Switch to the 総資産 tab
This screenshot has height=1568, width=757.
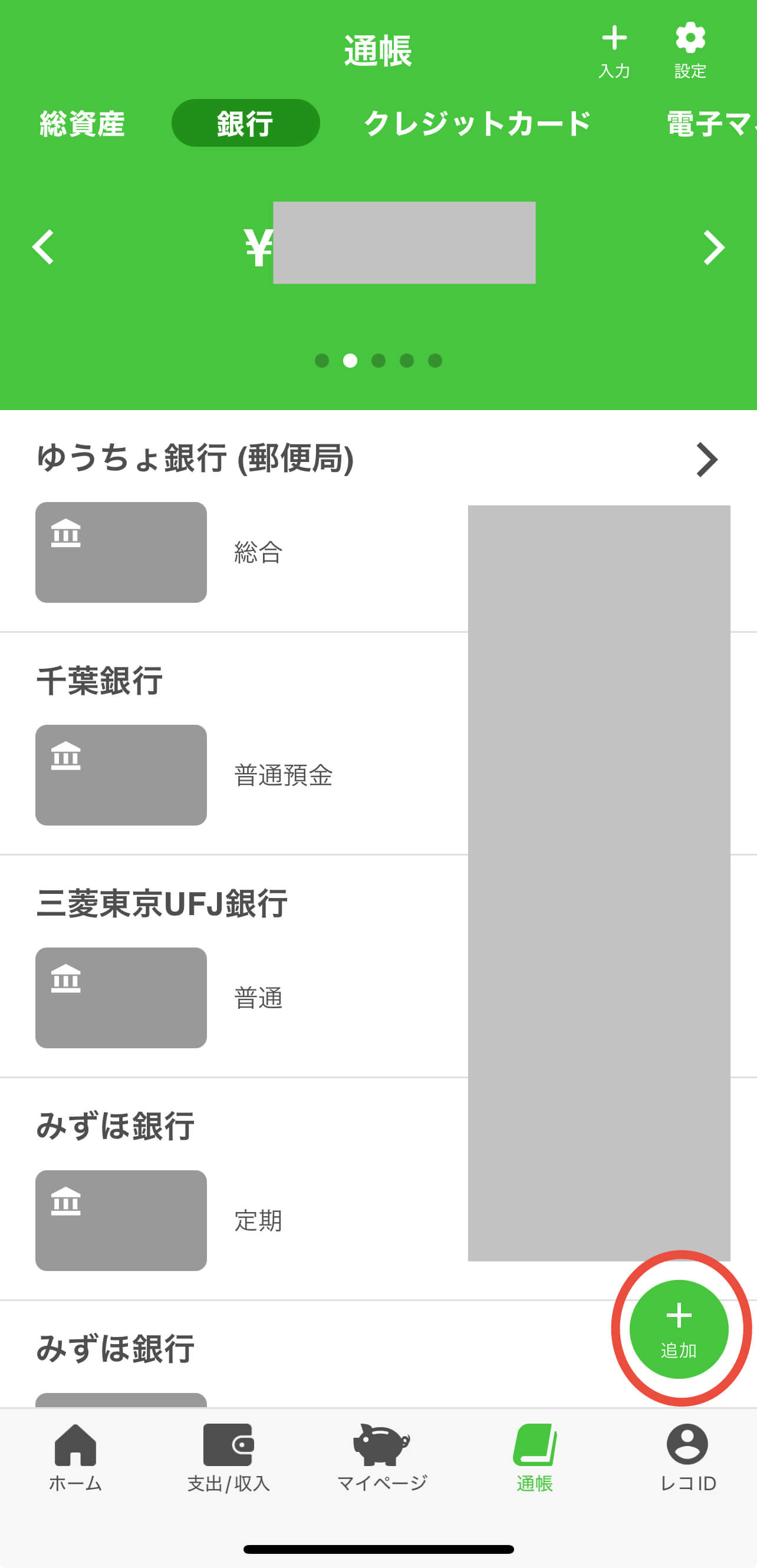pyautogui.click(x=82, y=124)
